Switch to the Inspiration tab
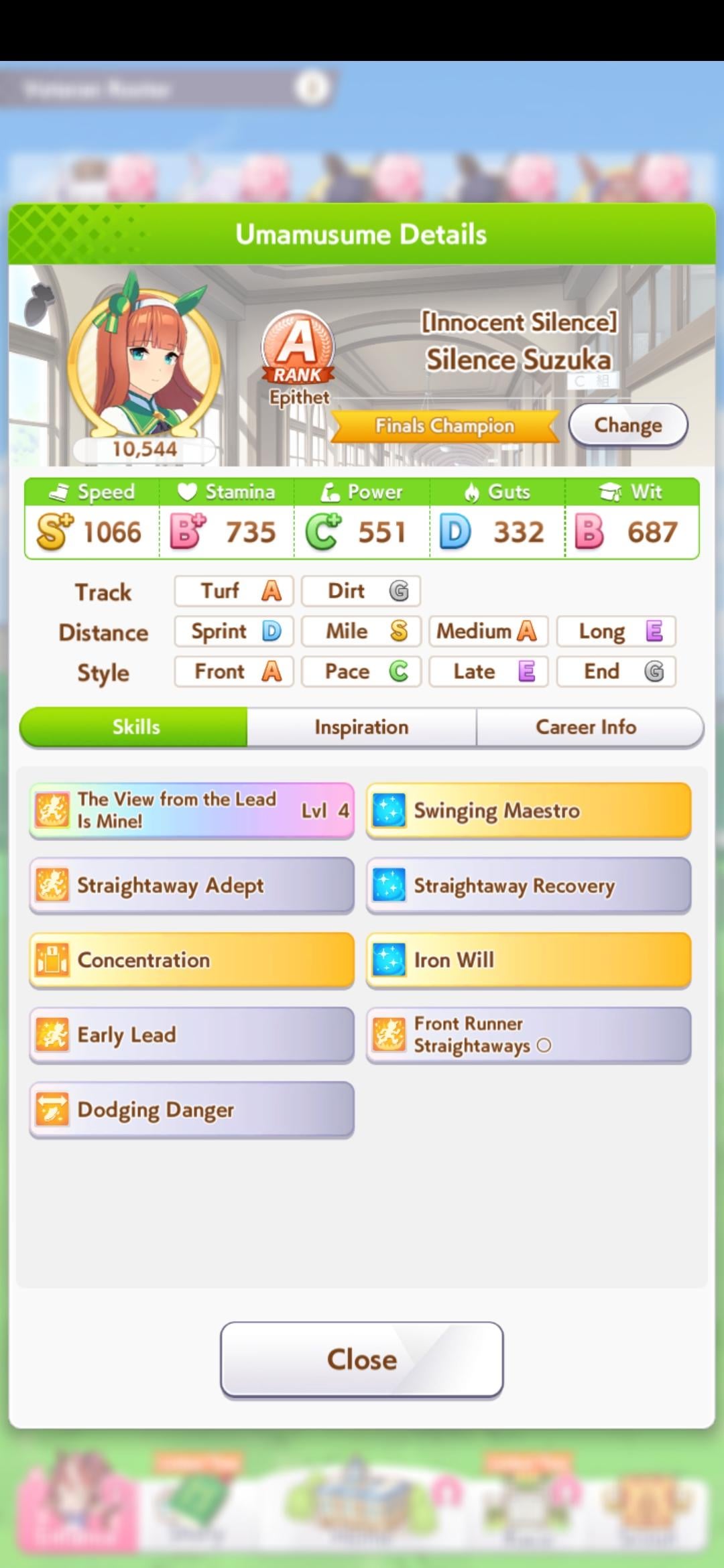 [x=361, y=727]
